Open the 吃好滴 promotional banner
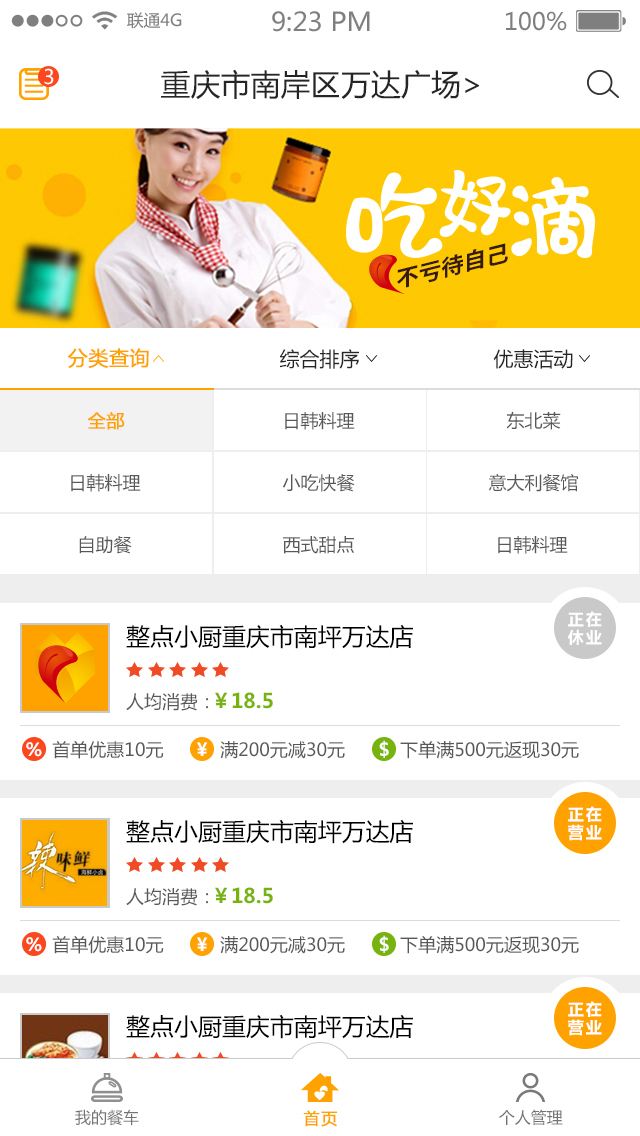This screenshot has width=640, height=1136. 320,228
